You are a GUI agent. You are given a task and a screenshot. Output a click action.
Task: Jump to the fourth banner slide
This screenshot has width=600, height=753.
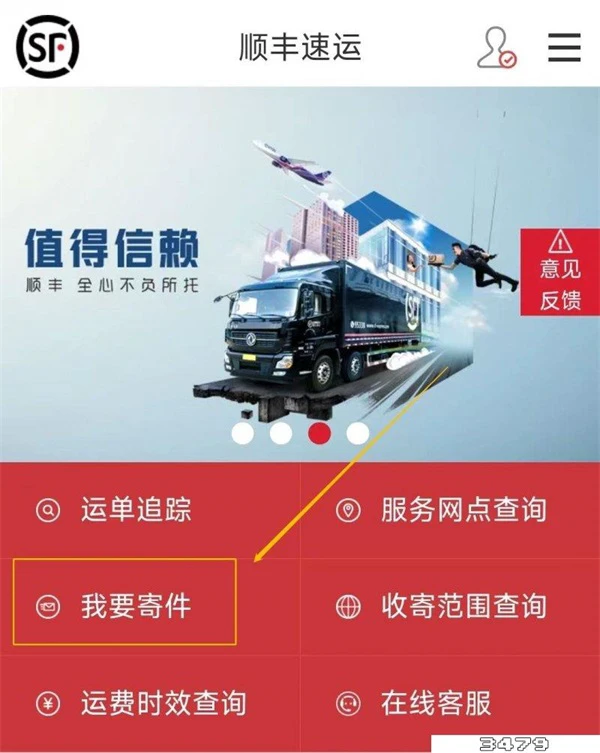coord(358,433)
